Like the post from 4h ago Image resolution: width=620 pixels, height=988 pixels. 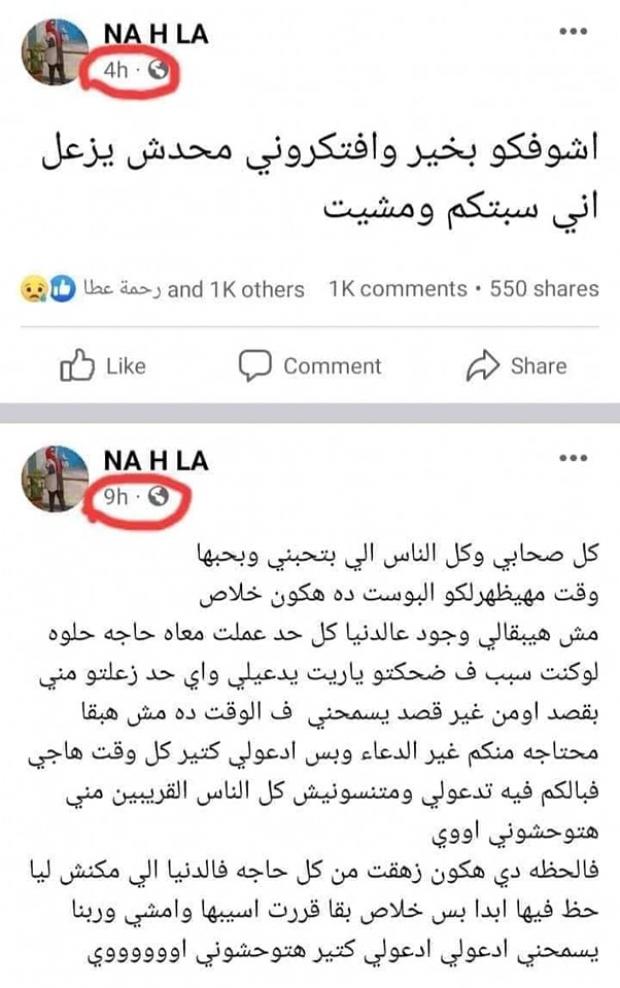click(x=103, y=366)
